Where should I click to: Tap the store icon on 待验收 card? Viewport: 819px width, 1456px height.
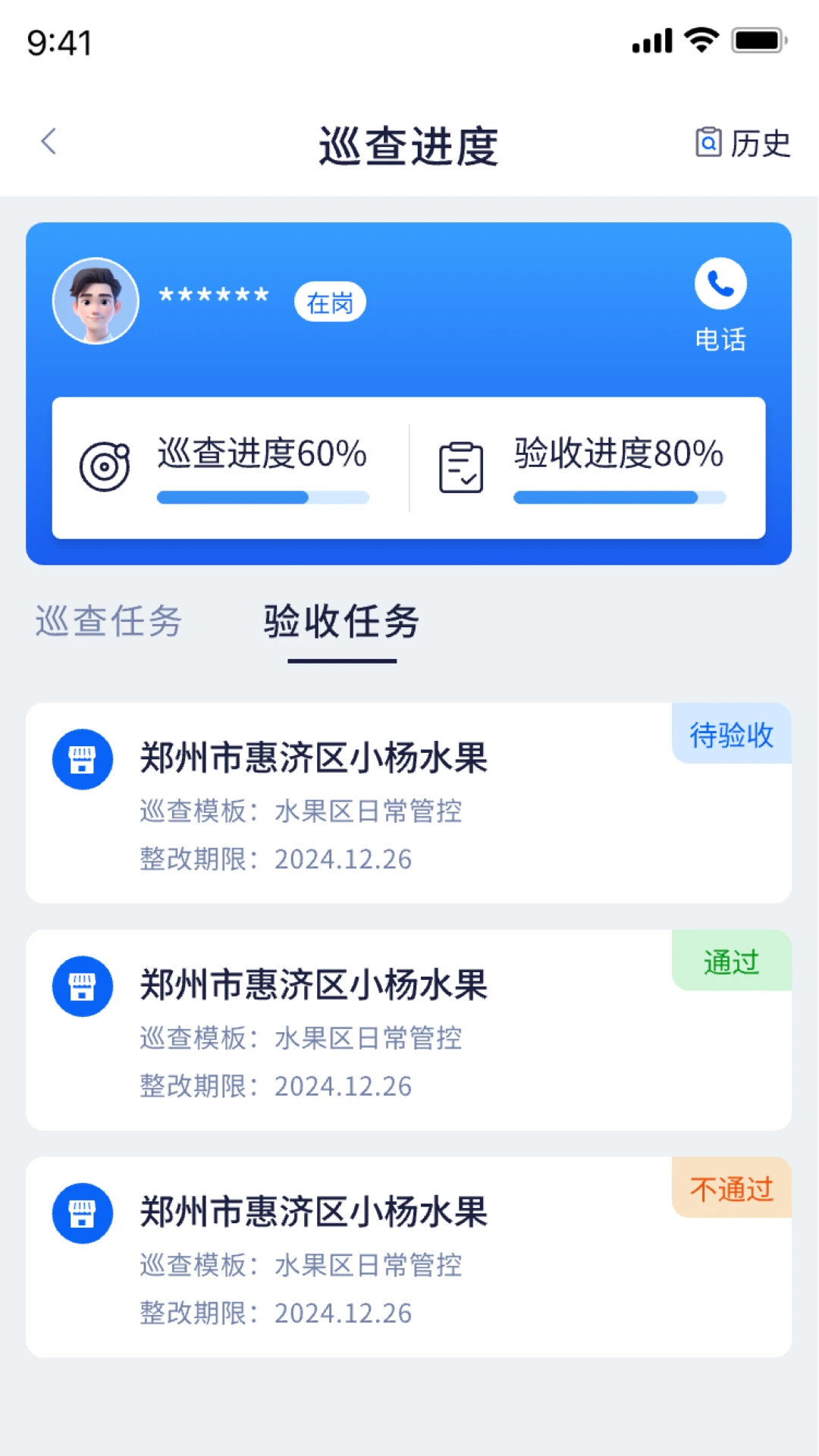pyautogui.click(x=82, y=758)
